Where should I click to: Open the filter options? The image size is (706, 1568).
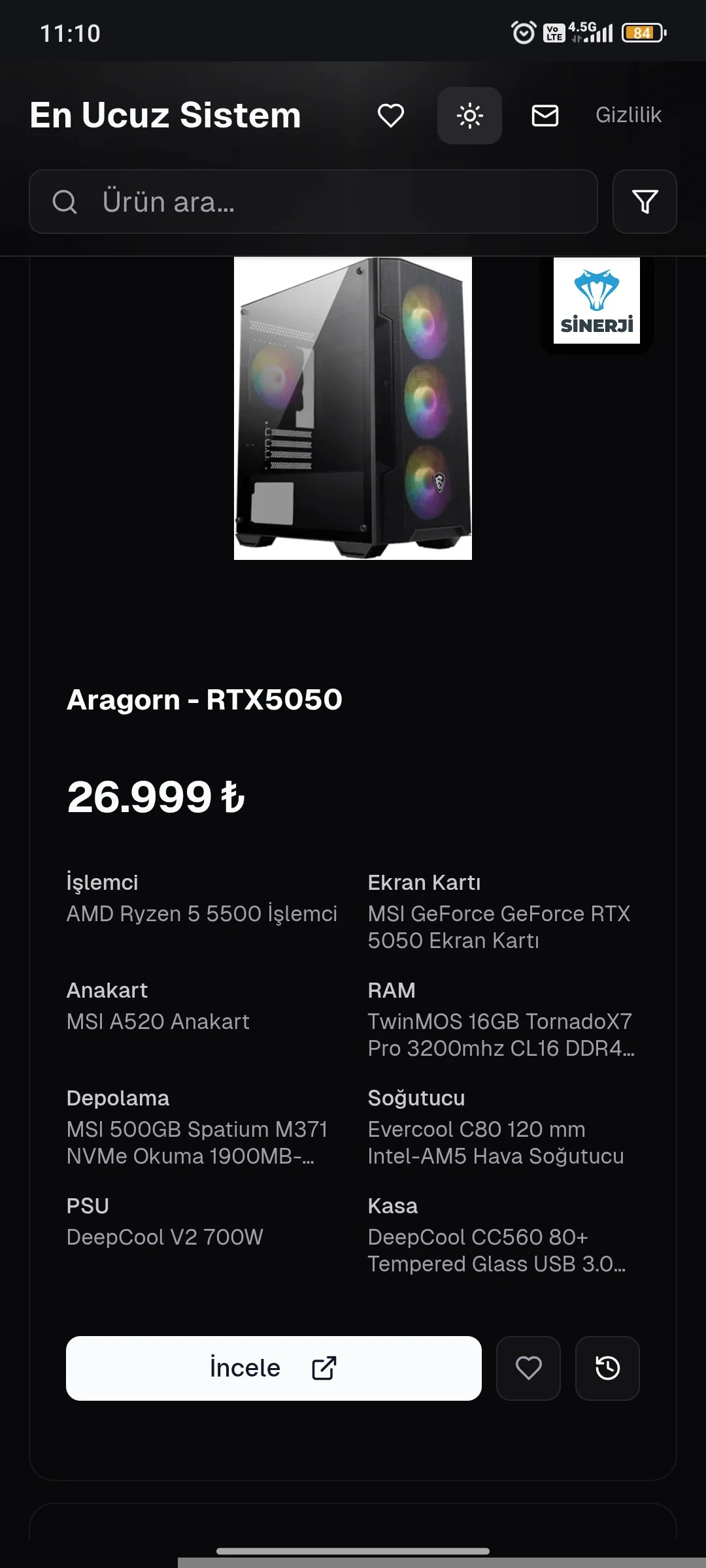[644, 202]
